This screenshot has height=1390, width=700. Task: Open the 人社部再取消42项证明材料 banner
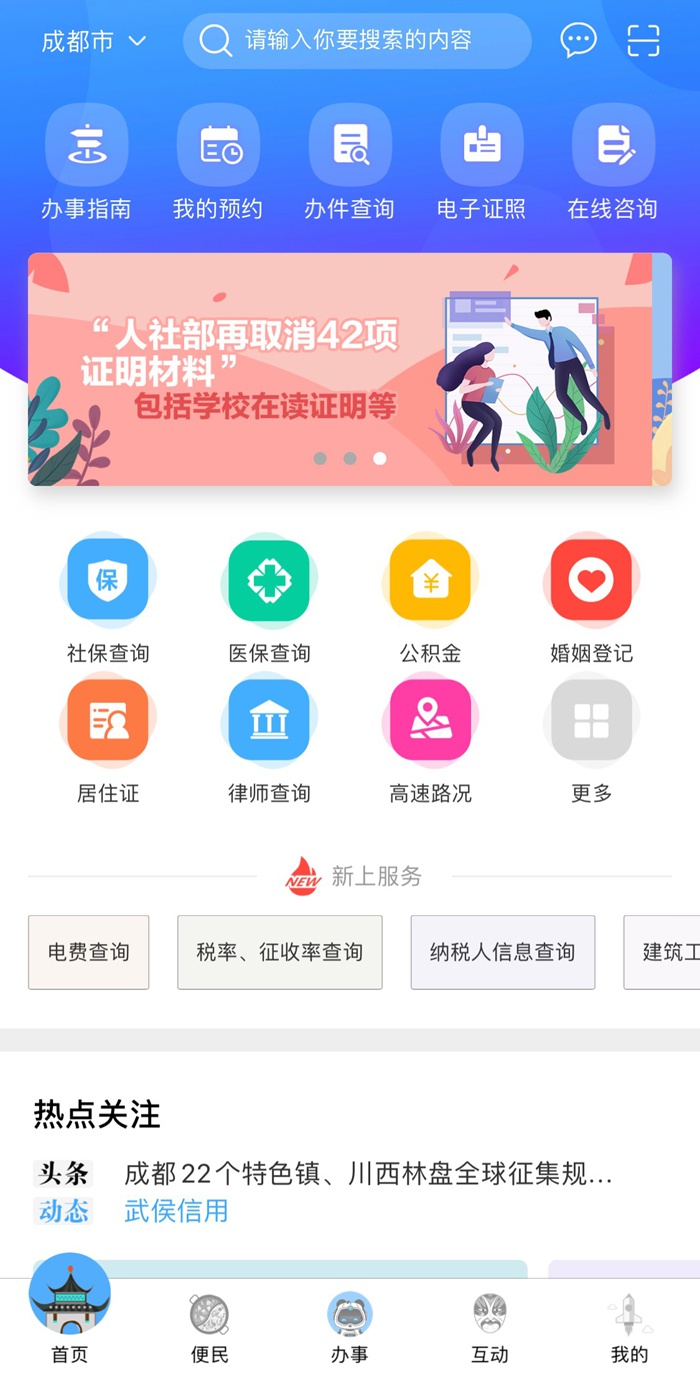pos(340,369)
